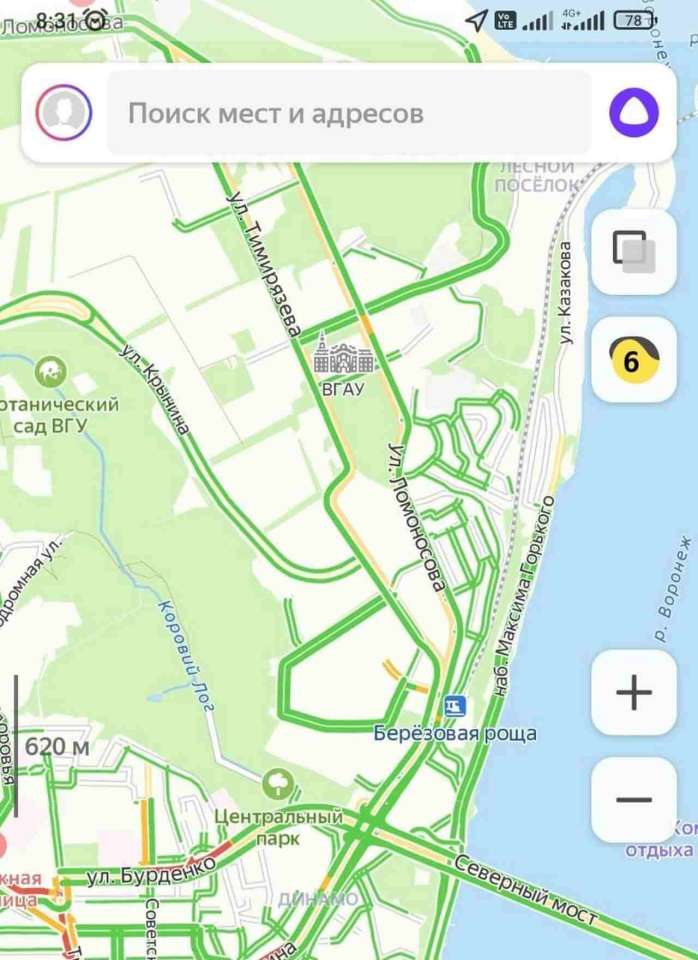Tap the search field for places and addresses

coord(348,113)
